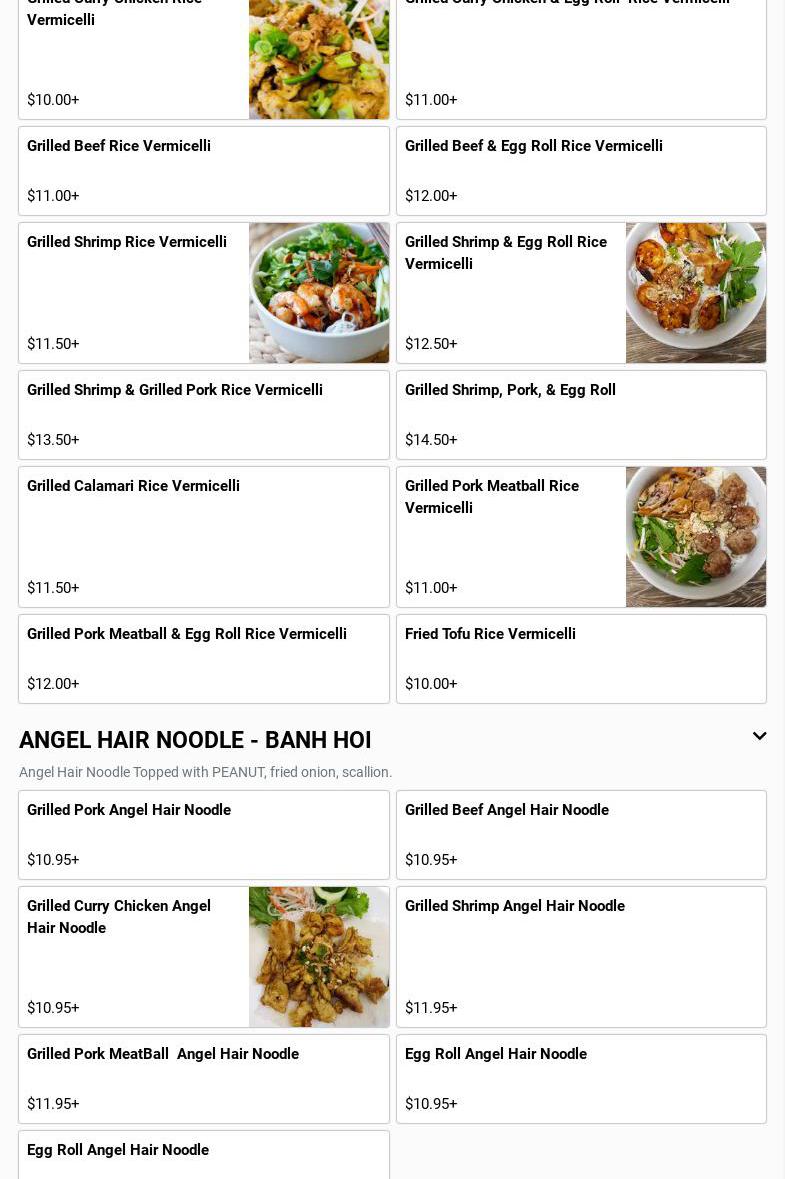Image resolution: width=785 pixels, height=1179 pixels.
Task: Open Grilled Beef Rice Vermicelli item
Action: tap(203, 171)
